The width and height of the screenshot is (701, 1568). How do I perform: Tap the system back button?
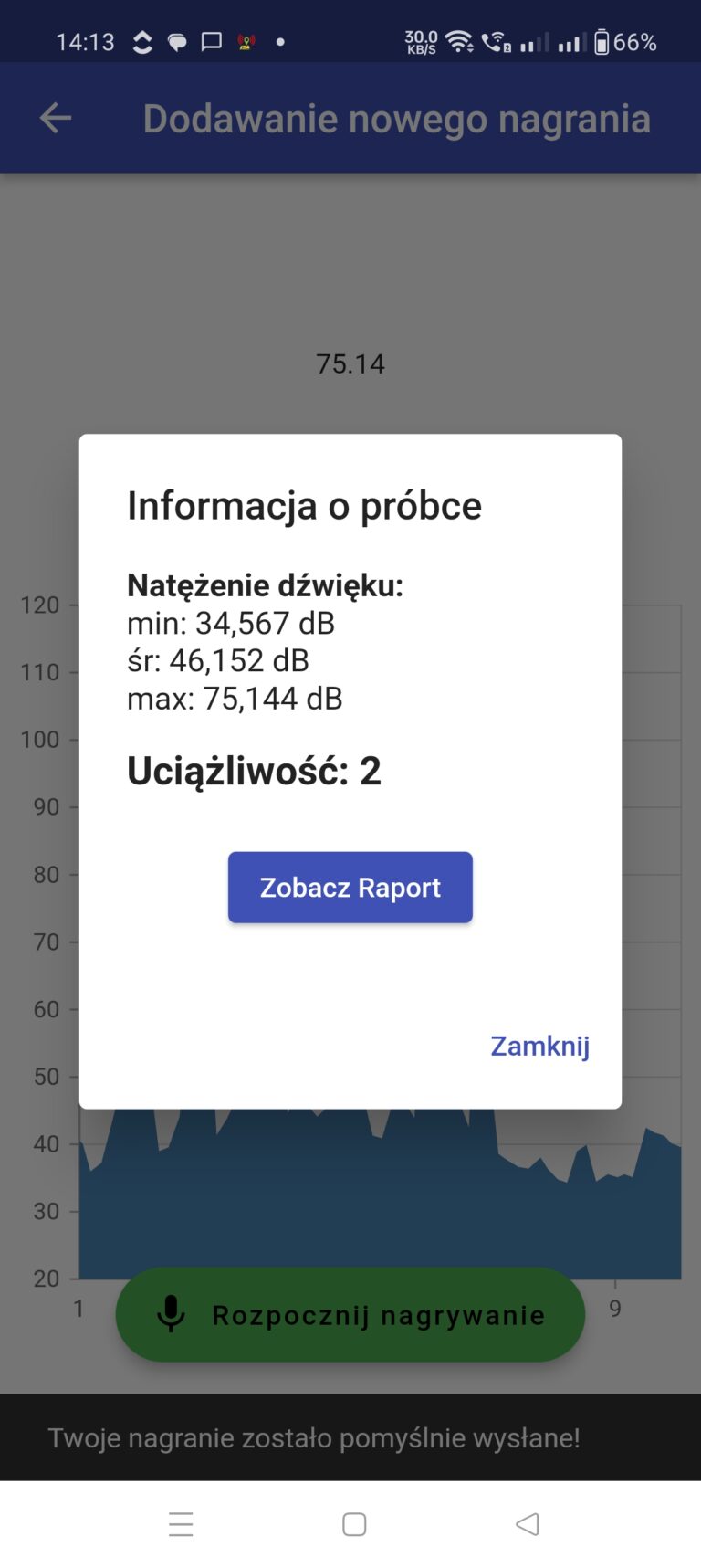(528, 1523)
